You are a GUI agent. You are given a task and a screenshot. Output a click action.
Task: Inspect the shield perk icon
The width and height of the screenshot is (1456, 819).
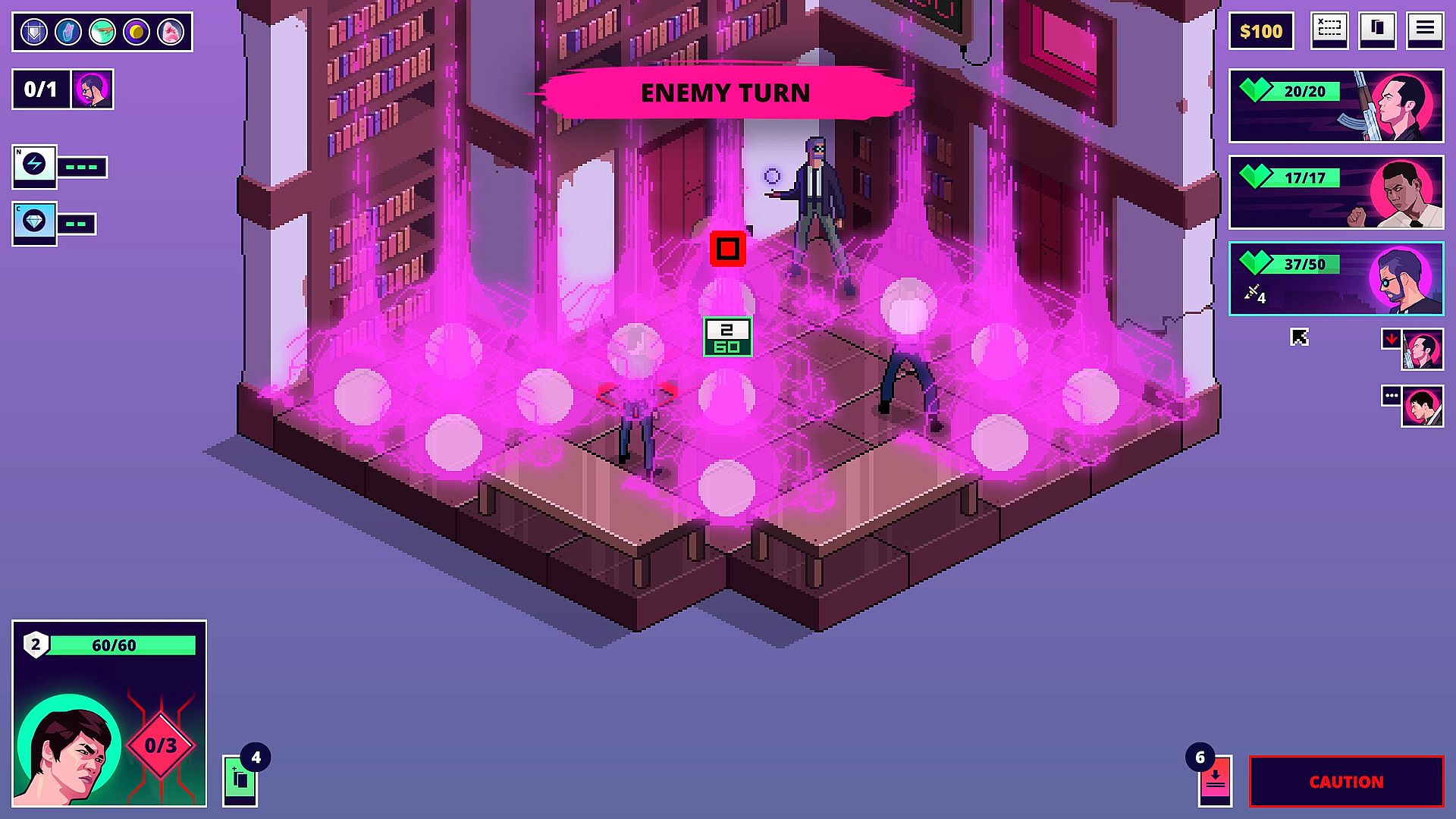pos(34,32)
